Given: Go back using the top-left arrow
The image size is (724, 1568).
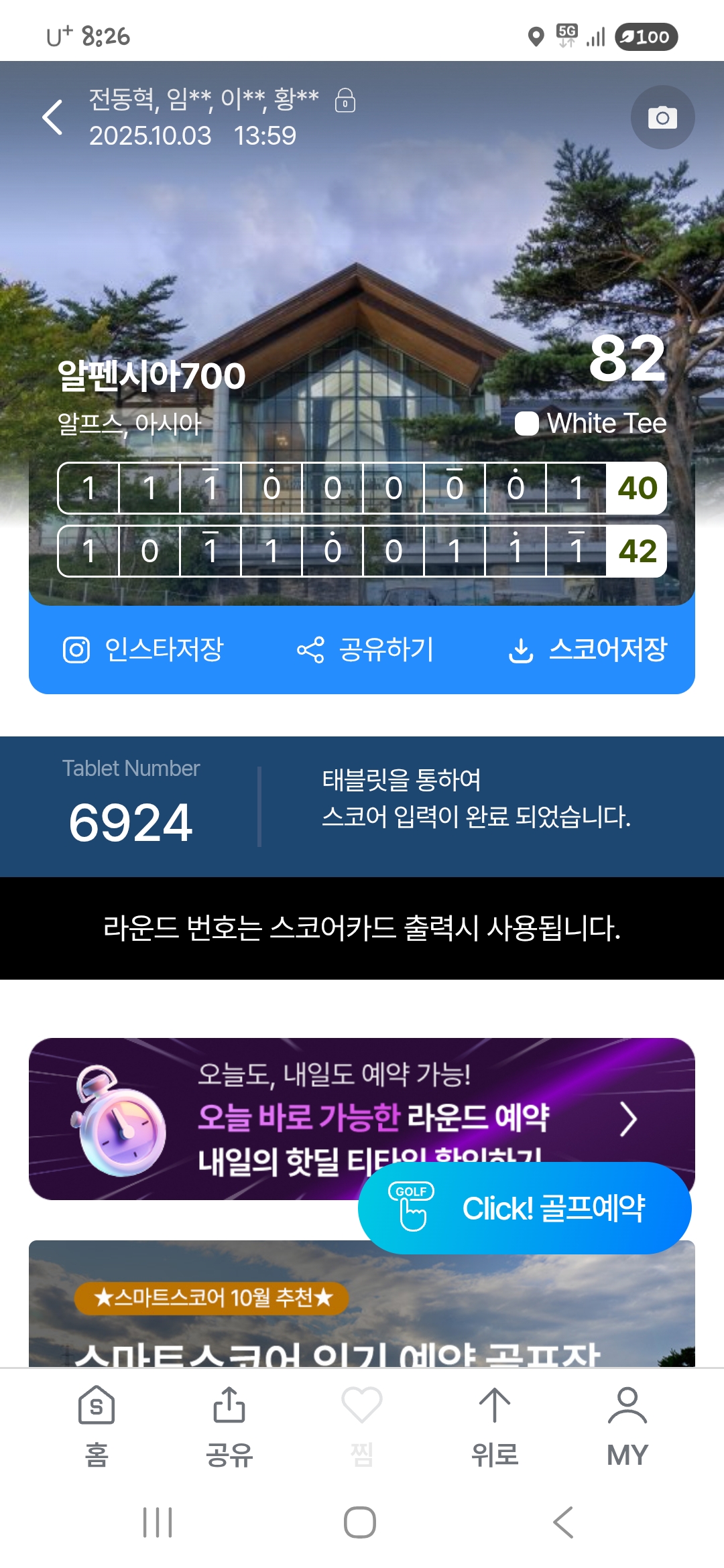Looking at the screenshot, I should [53, 117].
